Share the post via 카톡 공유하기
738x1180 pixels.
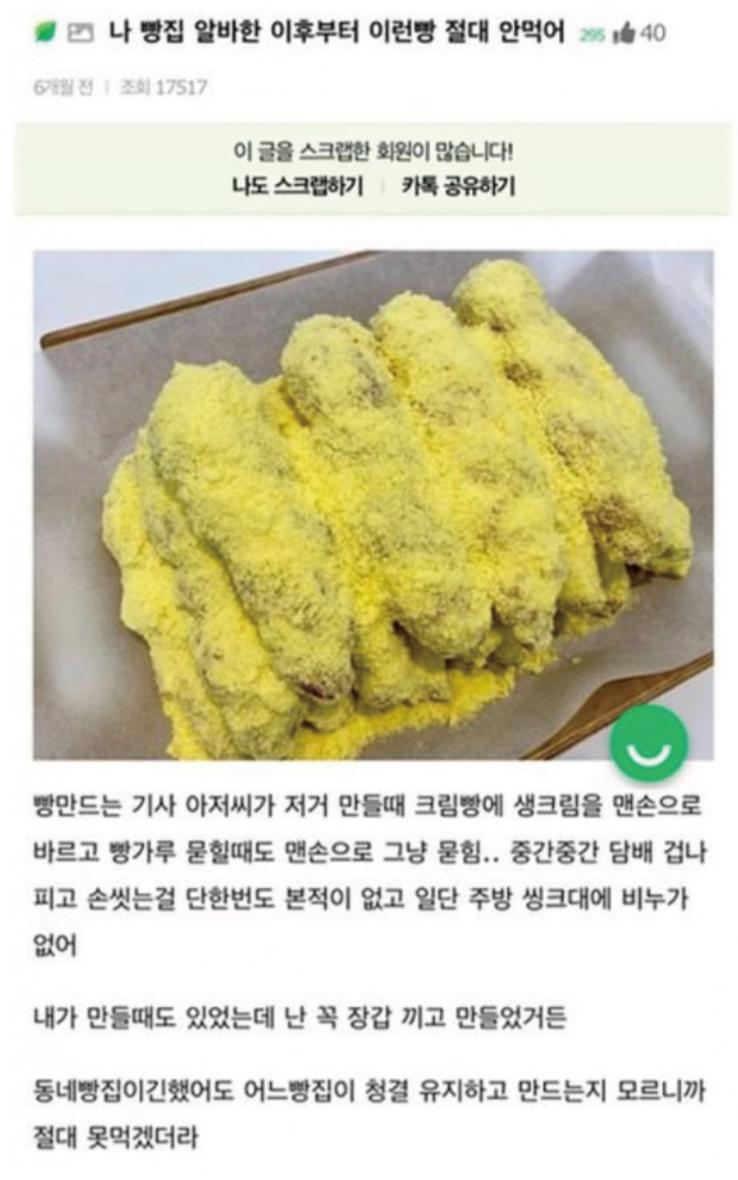click(x=458, y=186)
